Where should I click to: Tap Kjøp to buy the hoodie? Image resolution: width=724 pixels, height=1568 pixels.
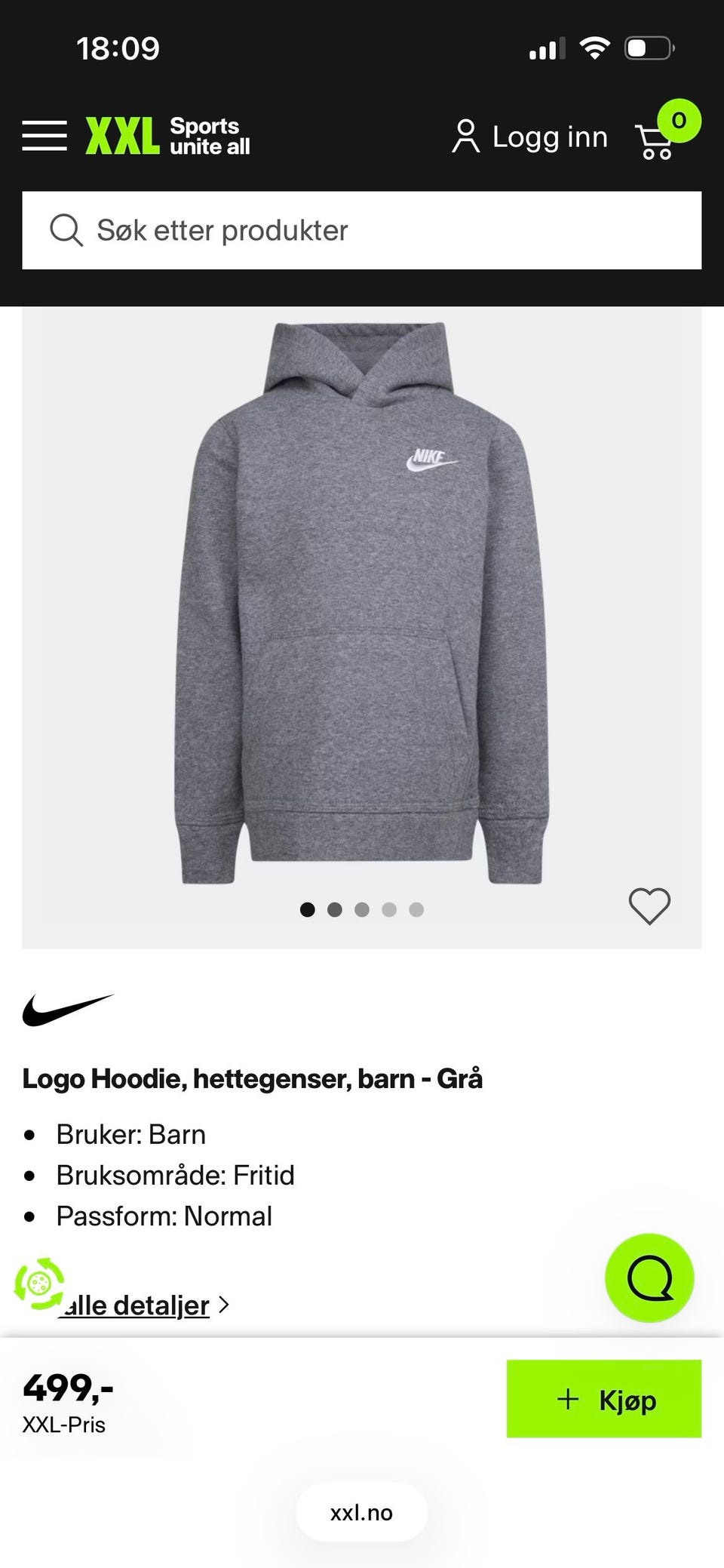click(604, 1398)
